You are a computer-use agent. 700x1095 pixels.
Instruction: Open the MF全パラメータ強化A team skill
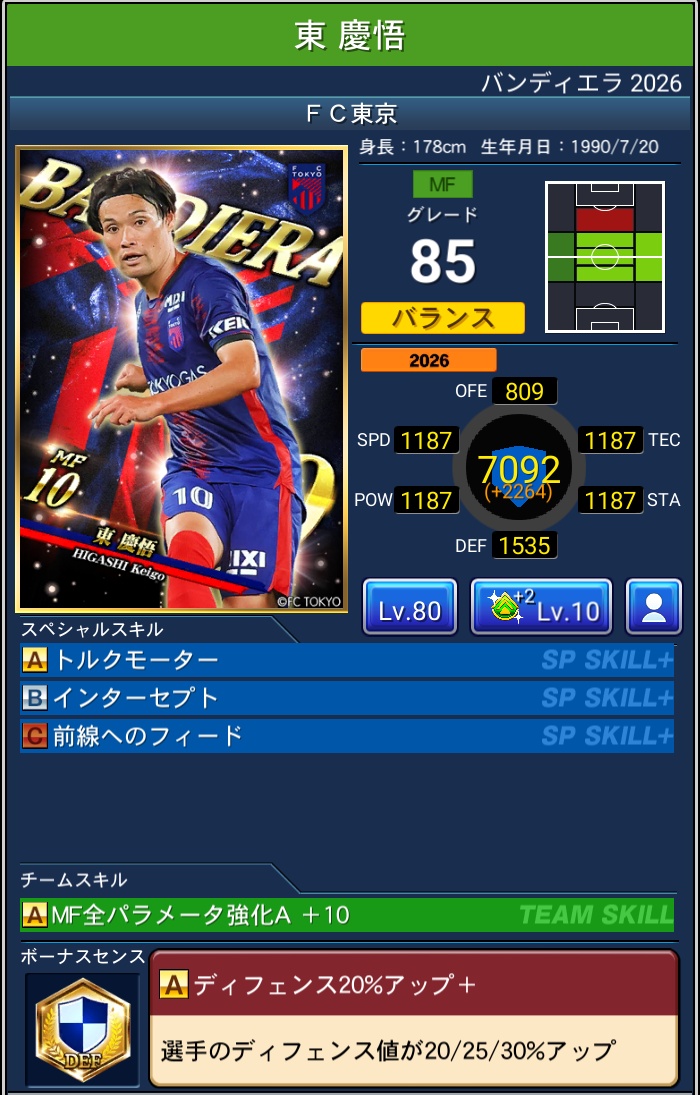pos(346,914)
